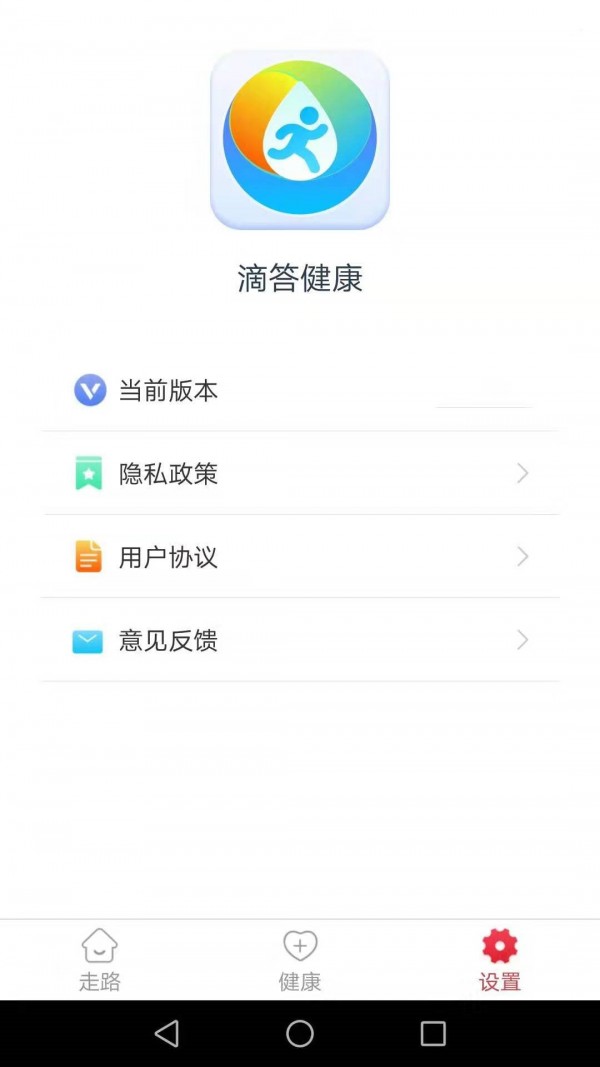Switch to the 走路 walking tab
Viewport: 600px width, 1067px height.
[x=100, y=960]
